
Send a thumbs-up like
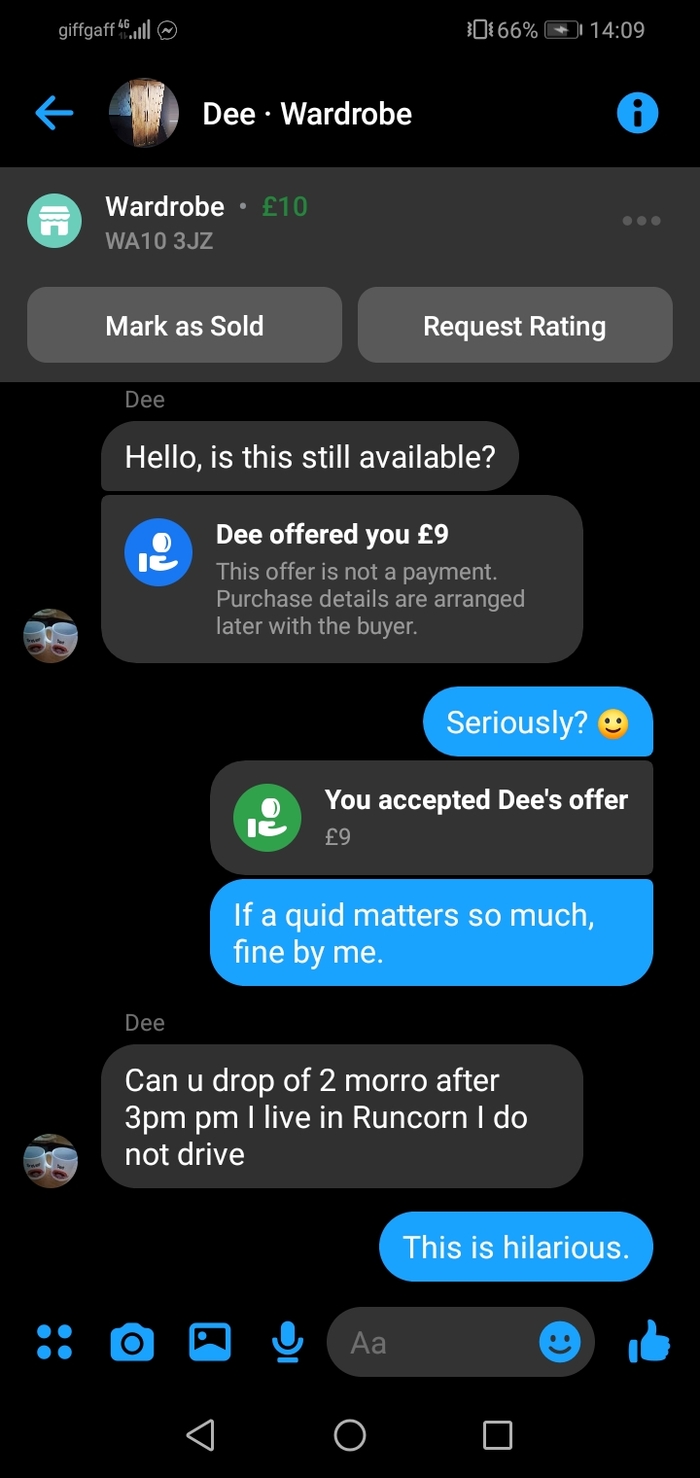pos(649,1342)
